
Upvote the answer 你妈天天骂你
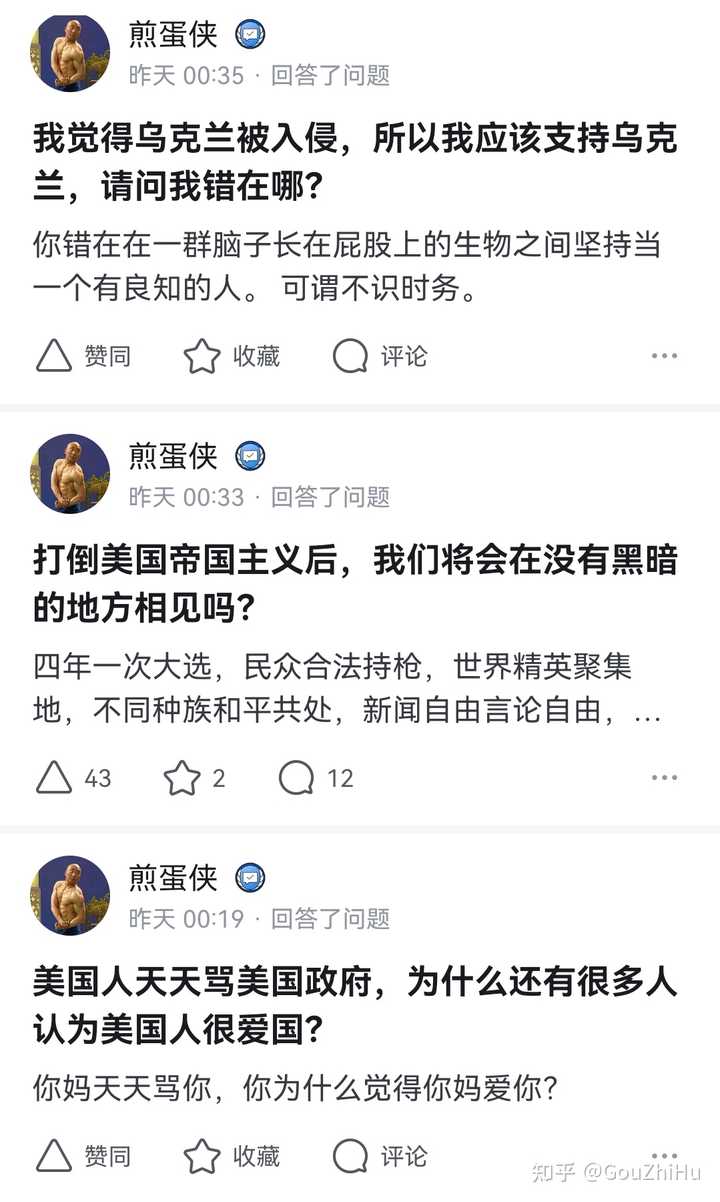click(x=83, y=1156)
